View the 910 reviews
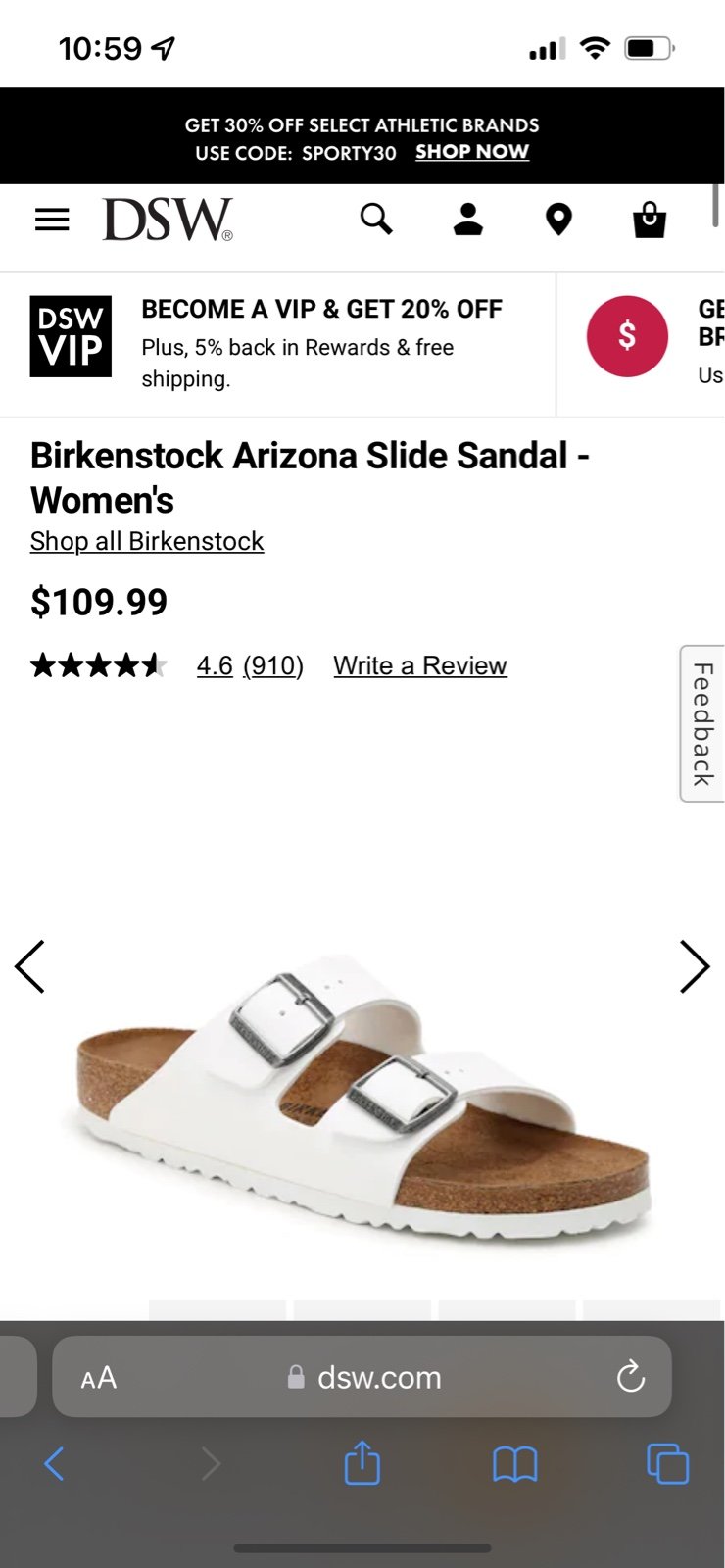 coord(273,666)
